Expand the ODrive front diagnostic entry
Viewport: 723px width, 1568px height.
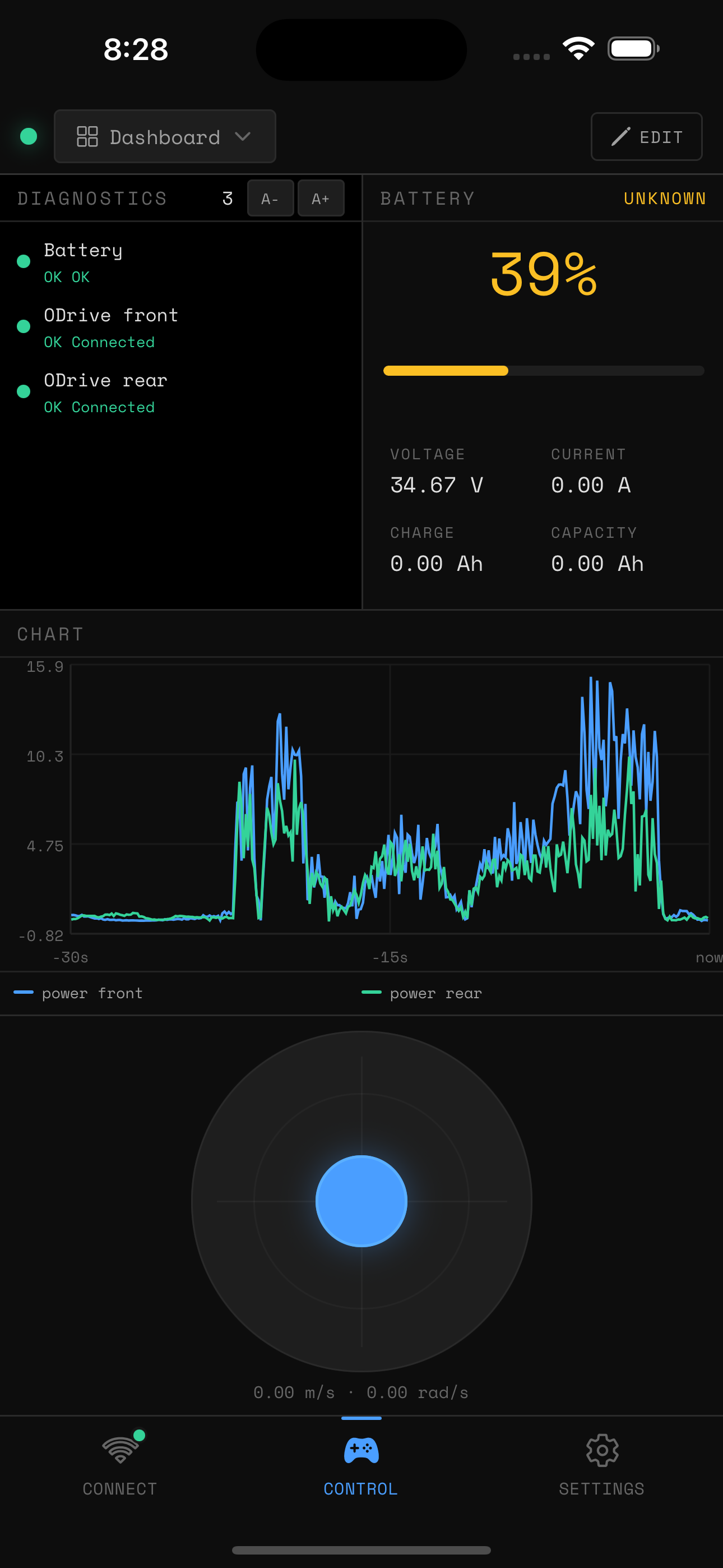(112, 328)
